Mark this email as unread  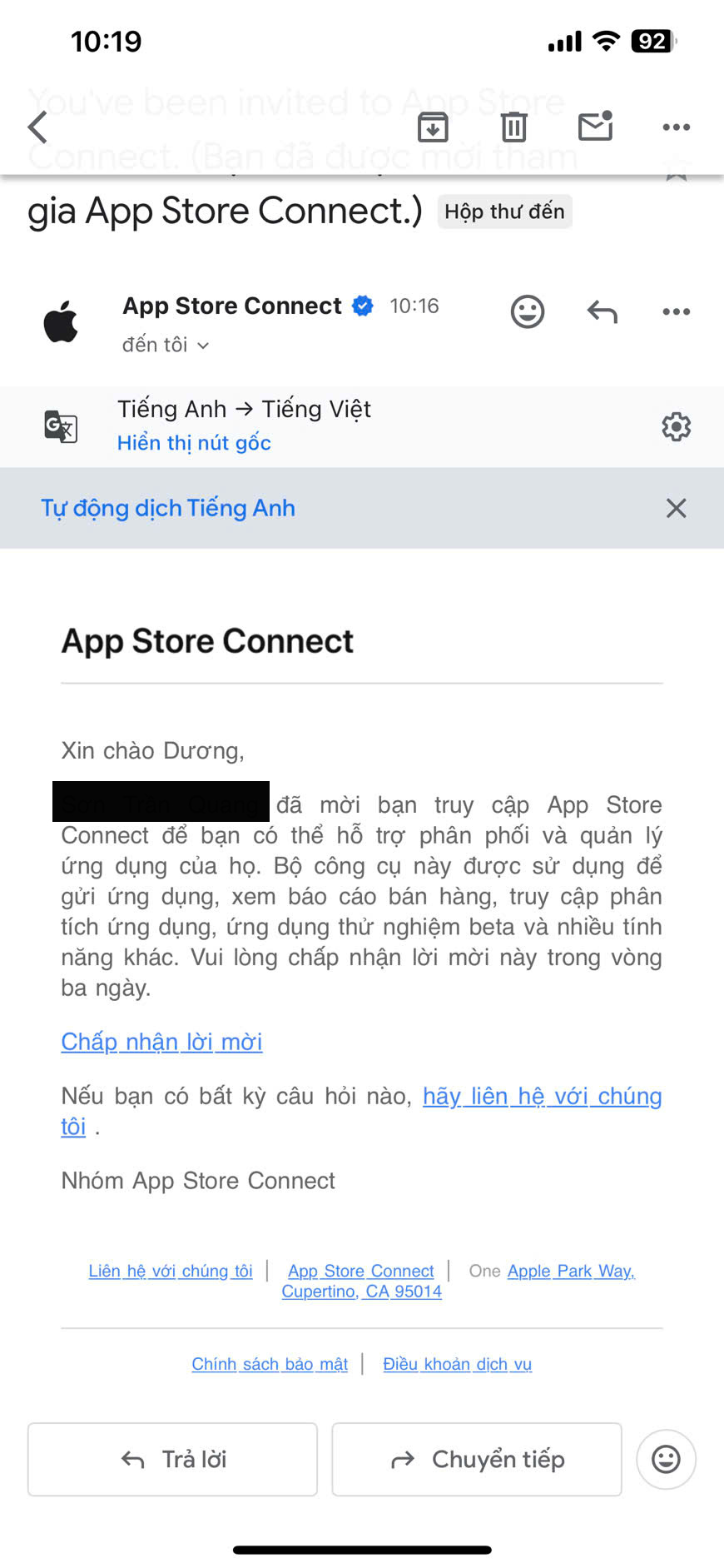click(x=595, y=127)
